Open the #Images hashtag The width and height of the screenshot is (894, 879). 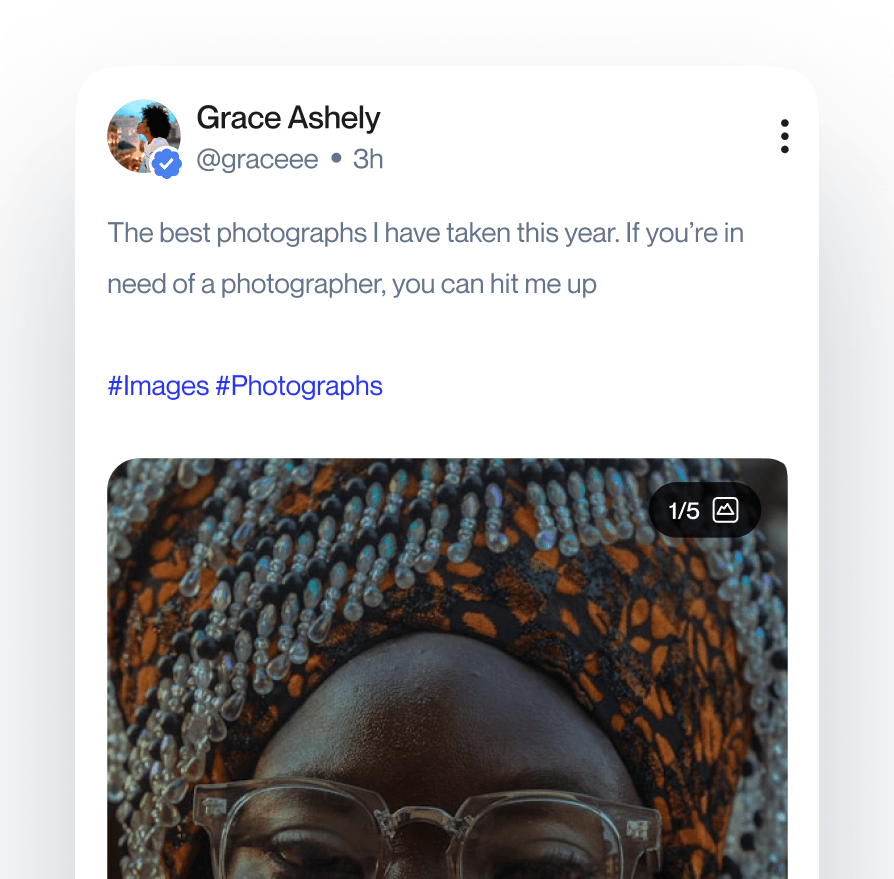[158, 386]
